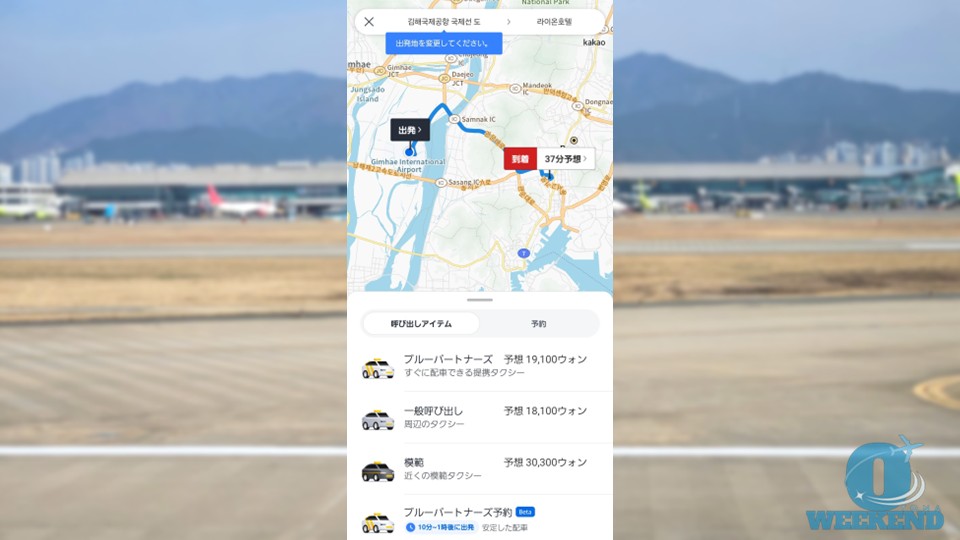Tap the 出発 marker on the map

408,130
